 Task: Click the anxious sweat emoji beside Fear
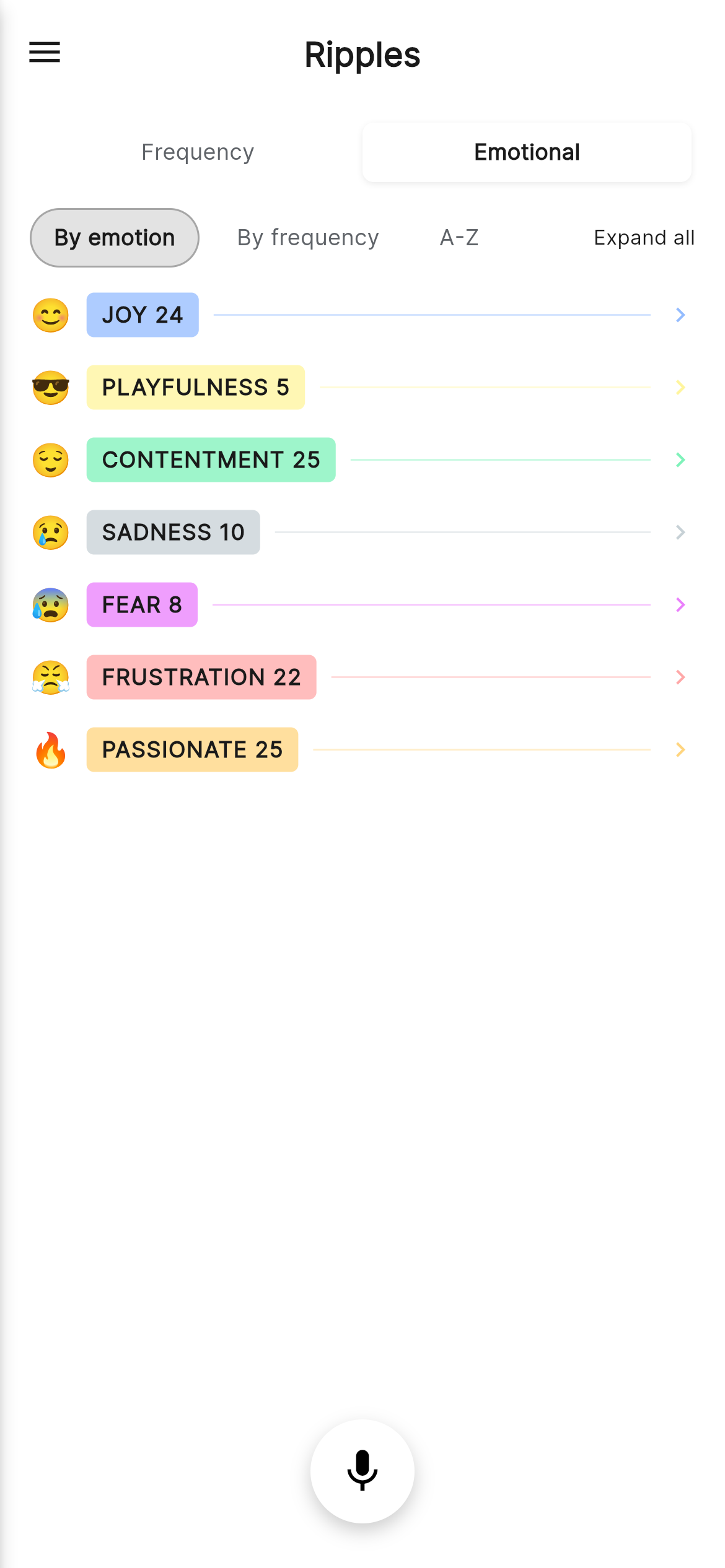[x=50, y=604]
